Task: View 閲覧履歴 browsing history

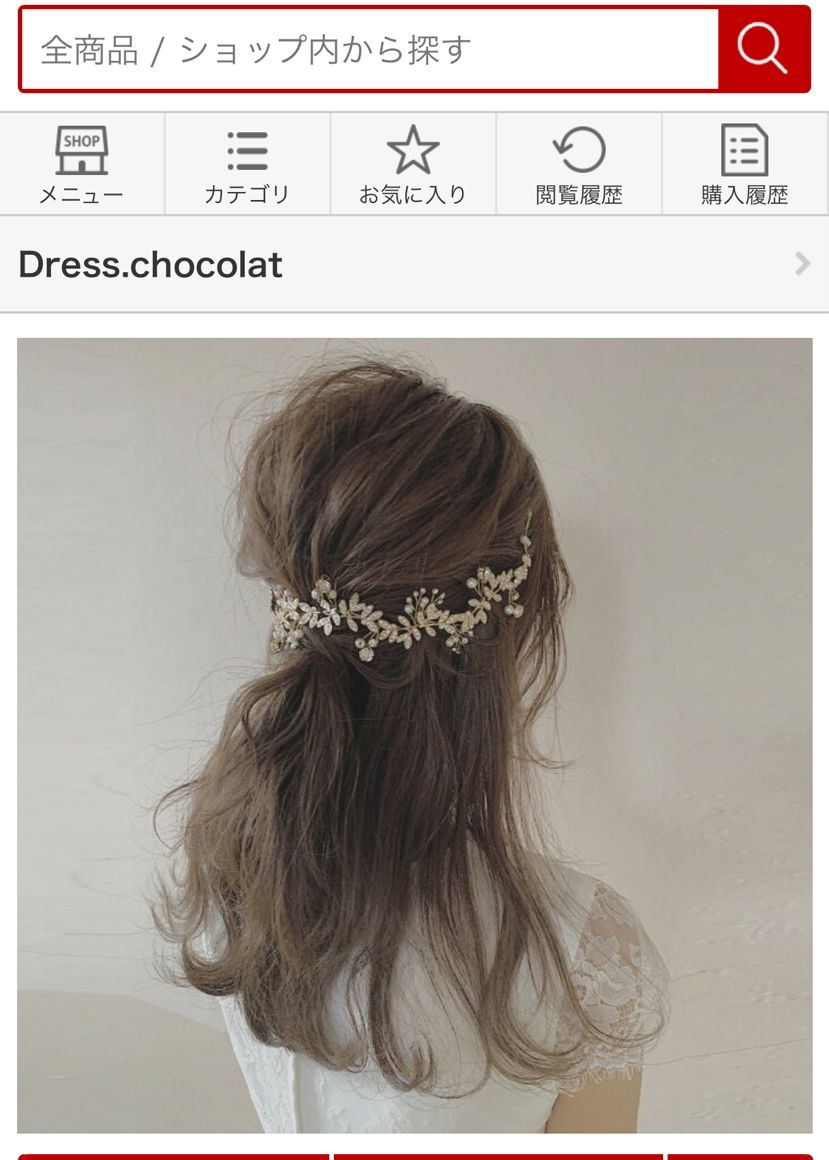Action: coord(579,165)
